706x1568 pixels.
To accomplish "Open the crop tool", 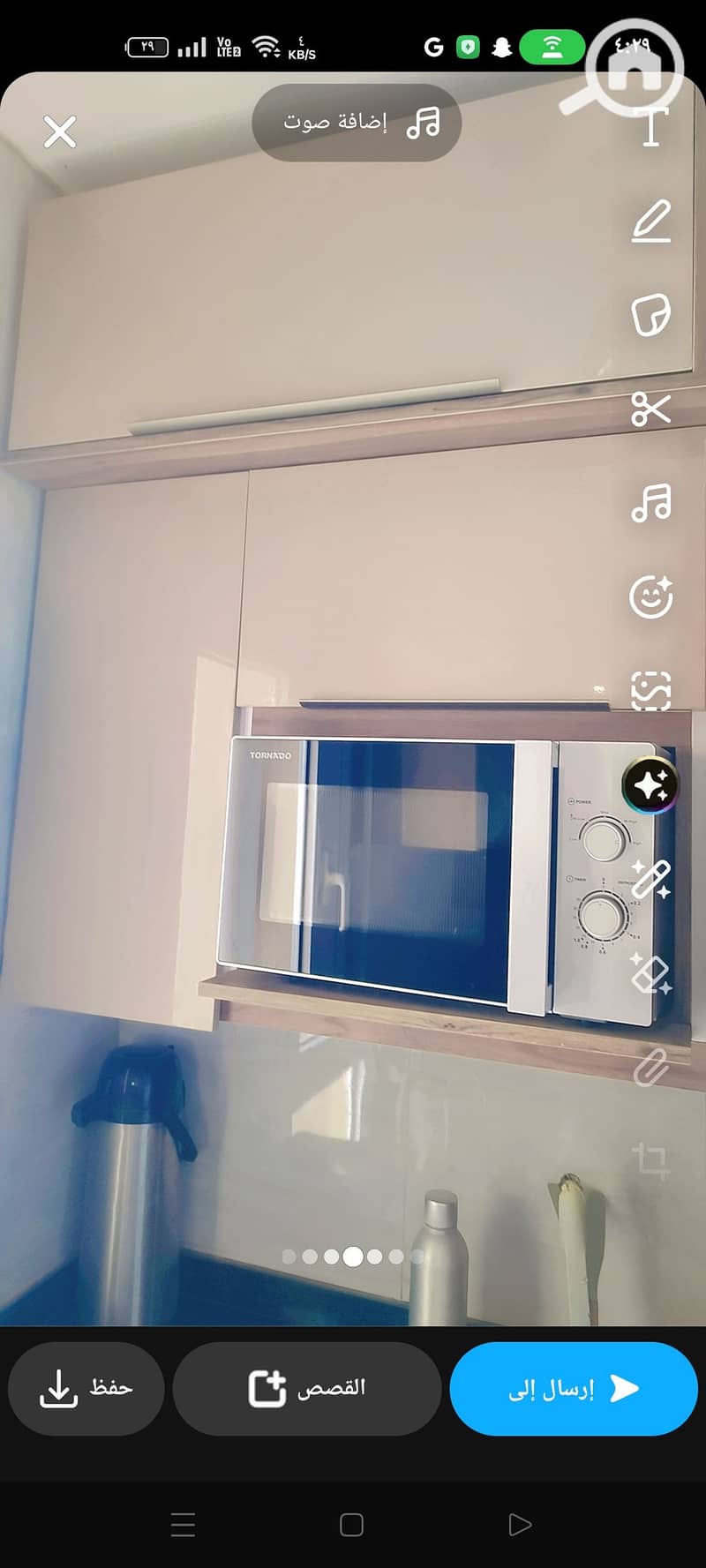I will [x=651, y=1160].
